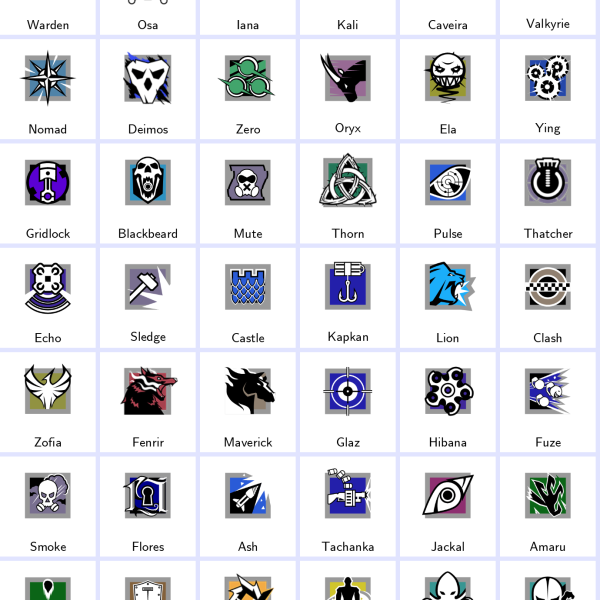Select the Sledge operator
Viewport: 600px width, 600px height.
[148, 296]
